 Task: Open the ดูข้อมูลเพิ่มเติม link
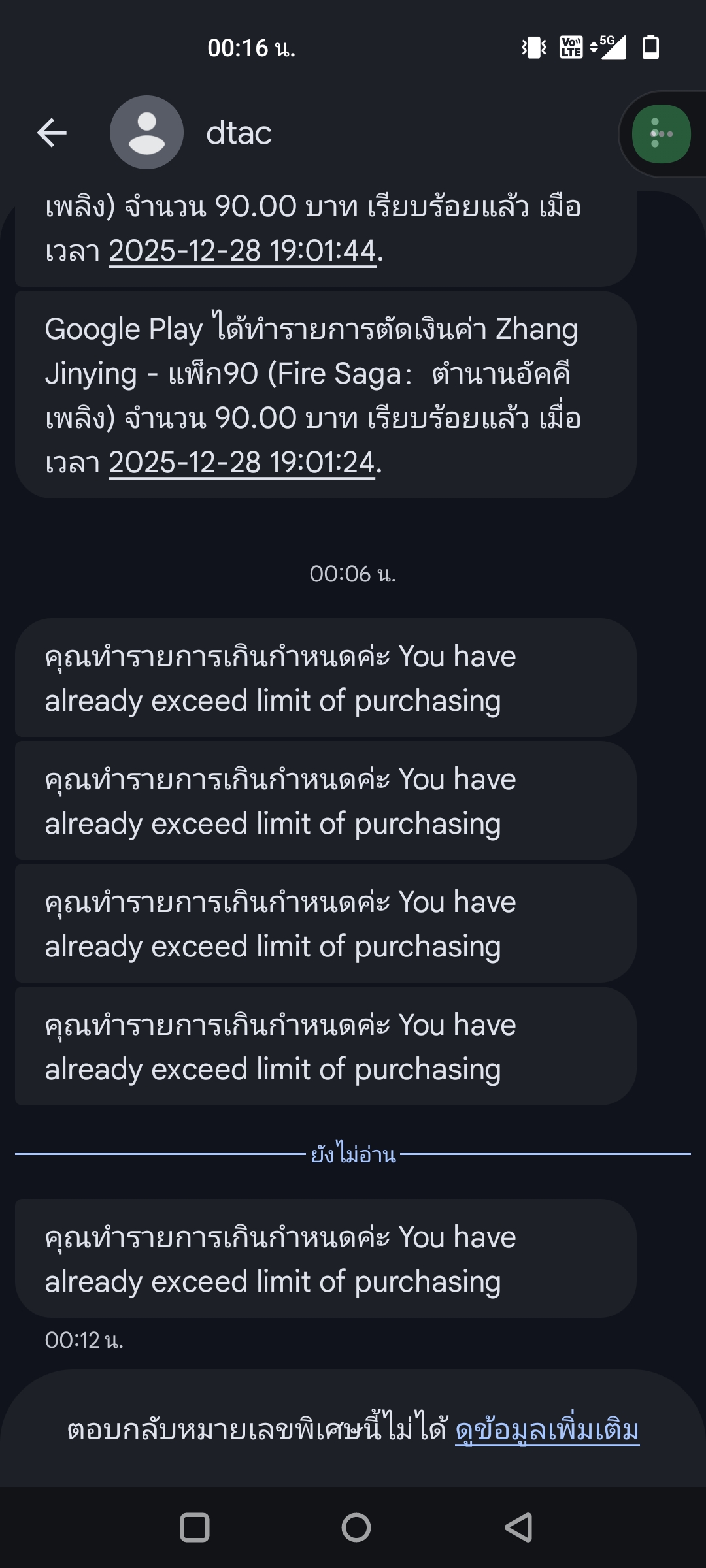tap(547, 1430)
